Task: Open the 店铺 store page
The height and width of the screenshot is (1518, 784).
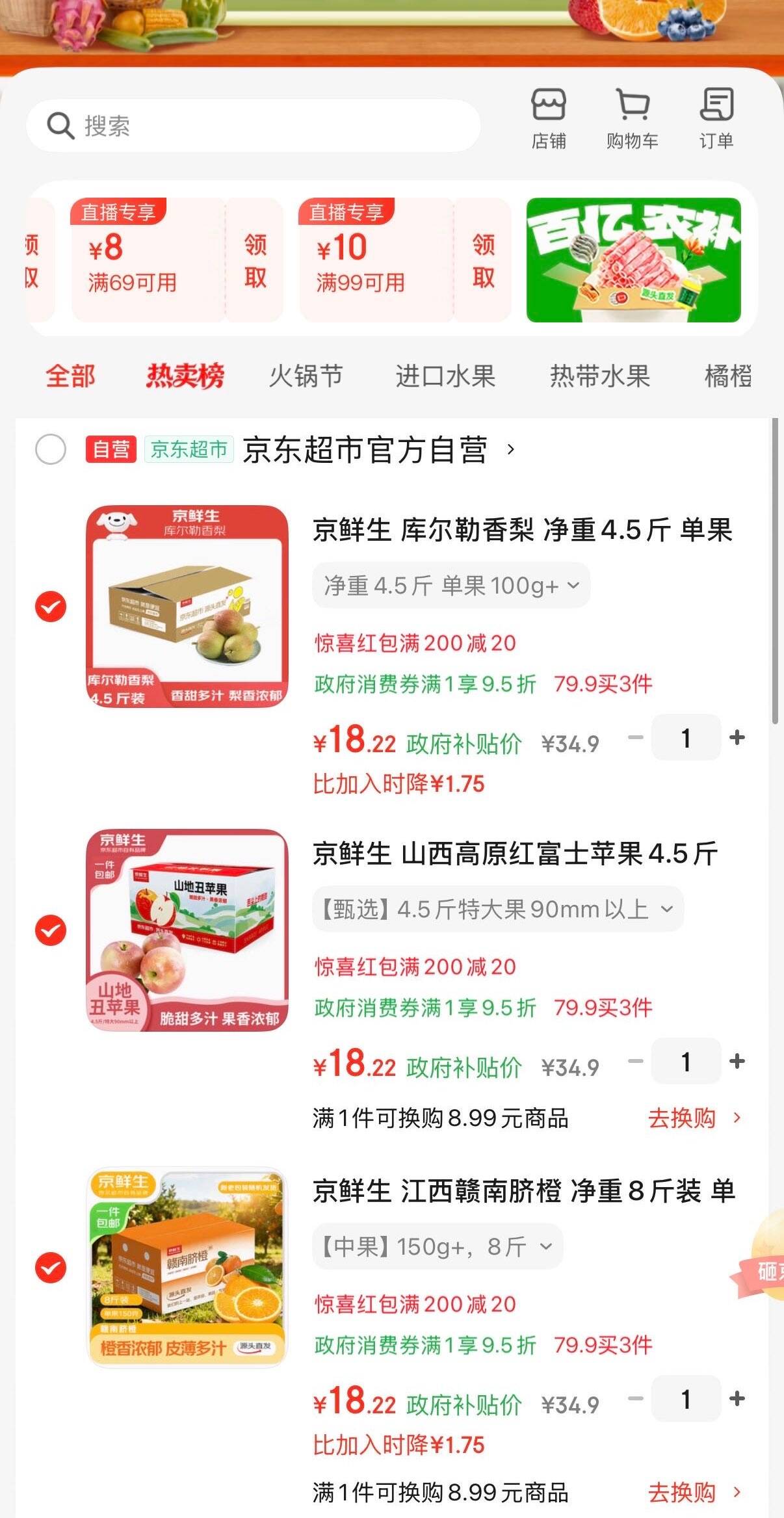Action: pos(549,118)
